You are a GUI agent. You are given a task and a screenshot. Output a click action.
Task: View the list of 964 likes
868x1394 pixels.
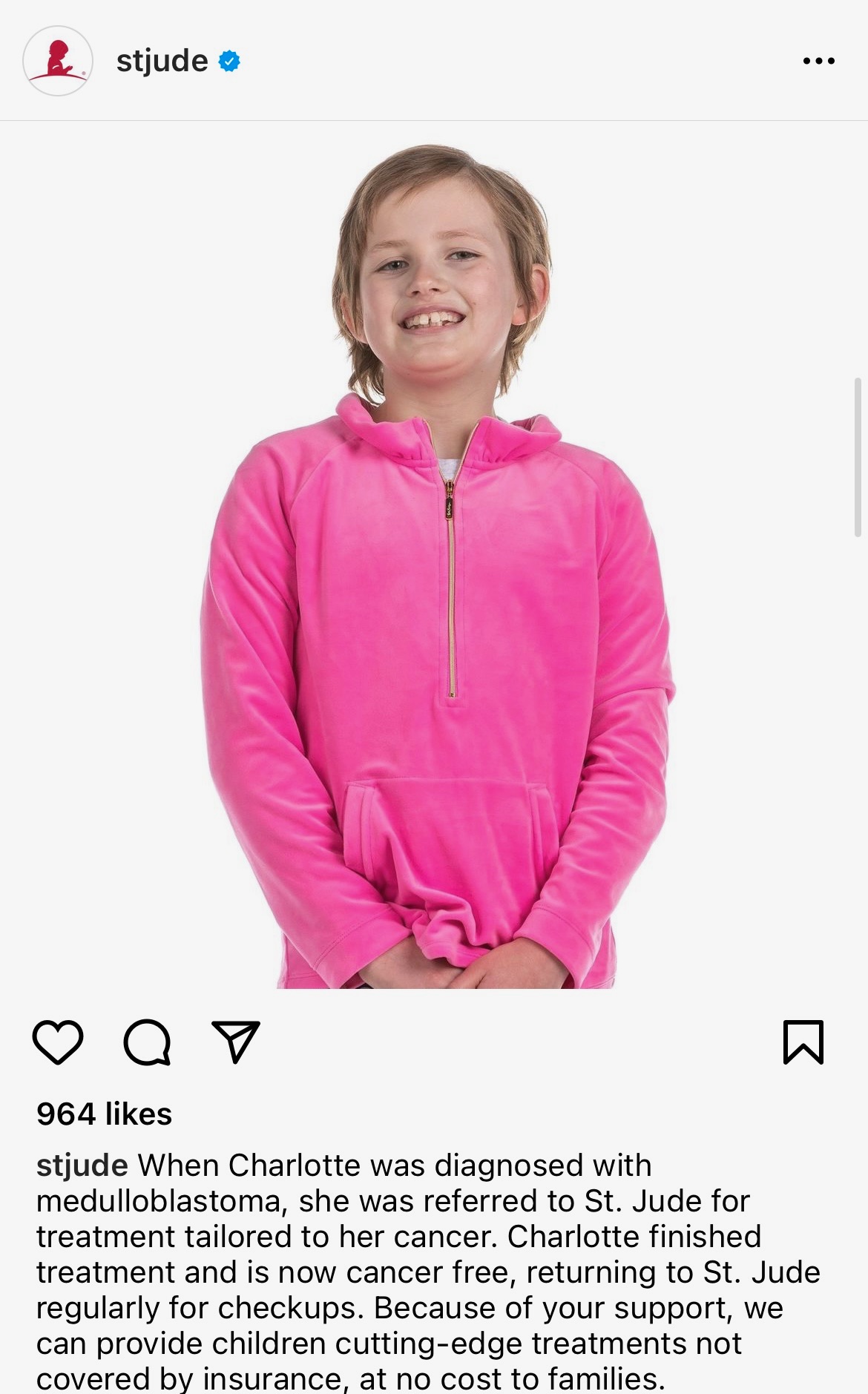[105, 1114]
